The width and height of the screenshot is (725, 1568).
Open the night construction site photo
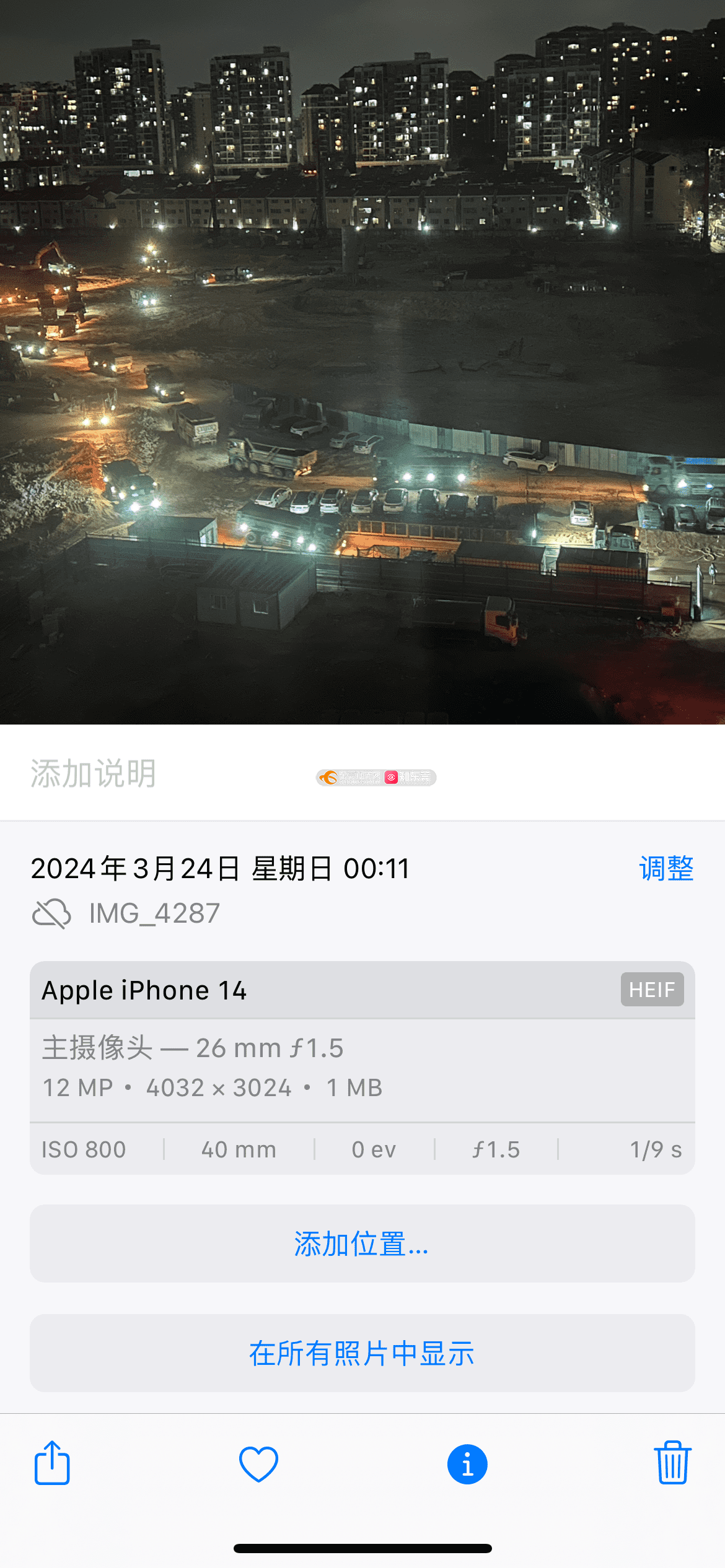pos(362,362)
